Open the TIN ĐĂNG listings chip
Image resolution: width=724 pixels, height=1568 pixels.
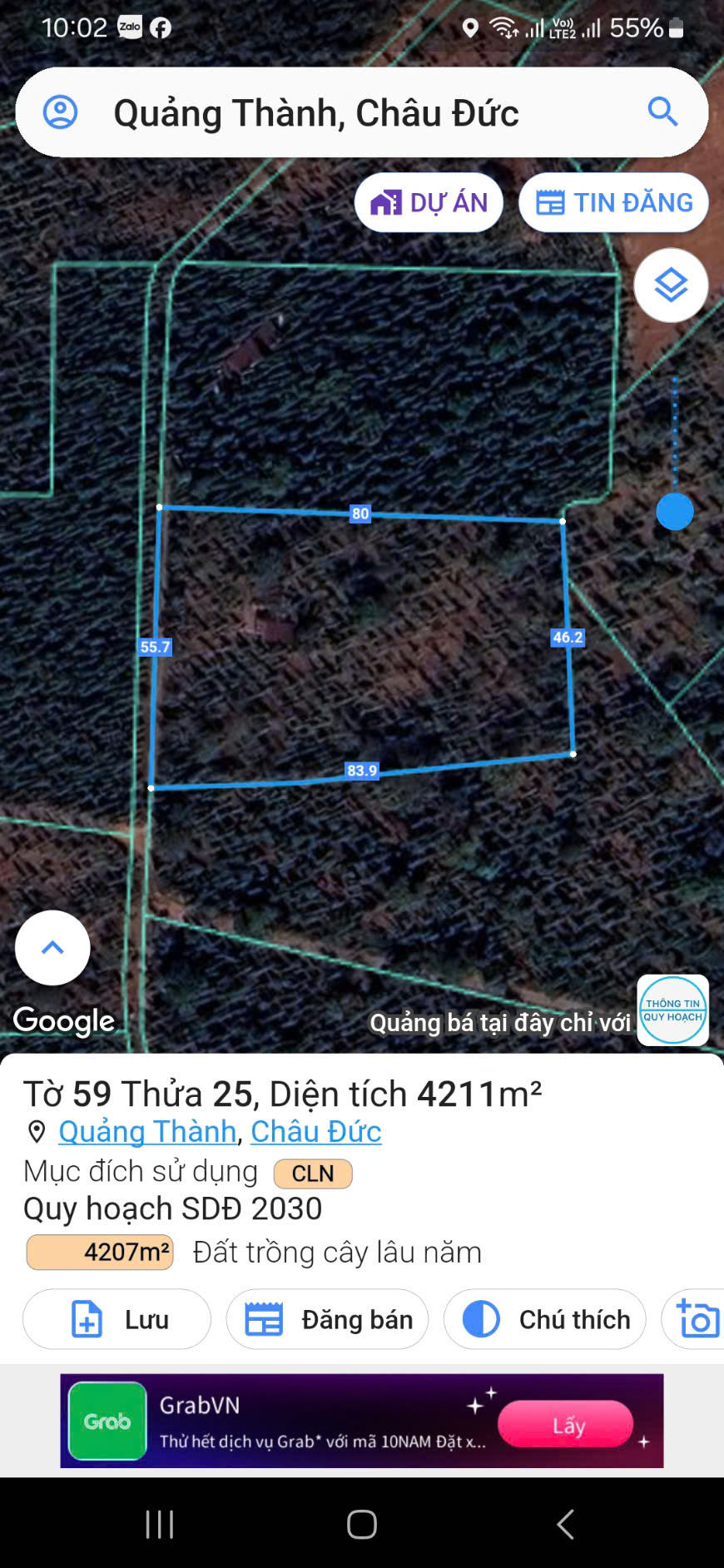click(x=613, y=202)
